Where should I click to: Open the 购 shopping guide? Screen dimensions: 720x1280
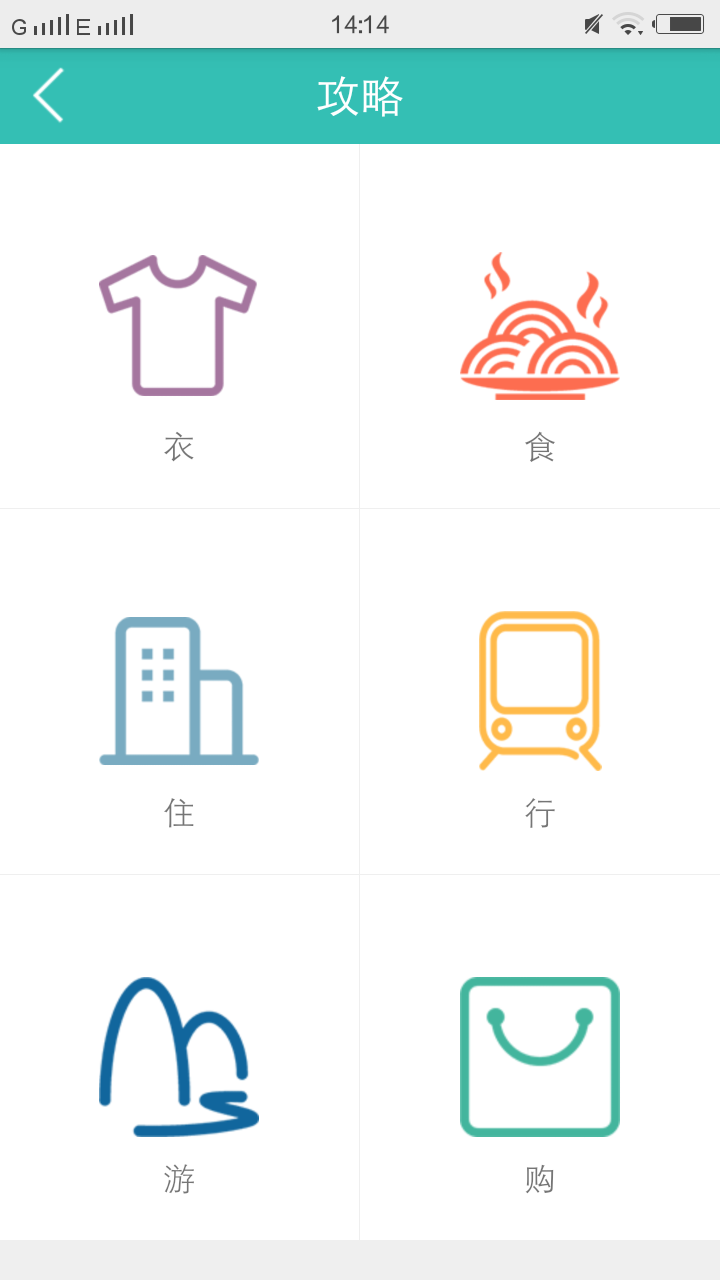pos(540,1058)
